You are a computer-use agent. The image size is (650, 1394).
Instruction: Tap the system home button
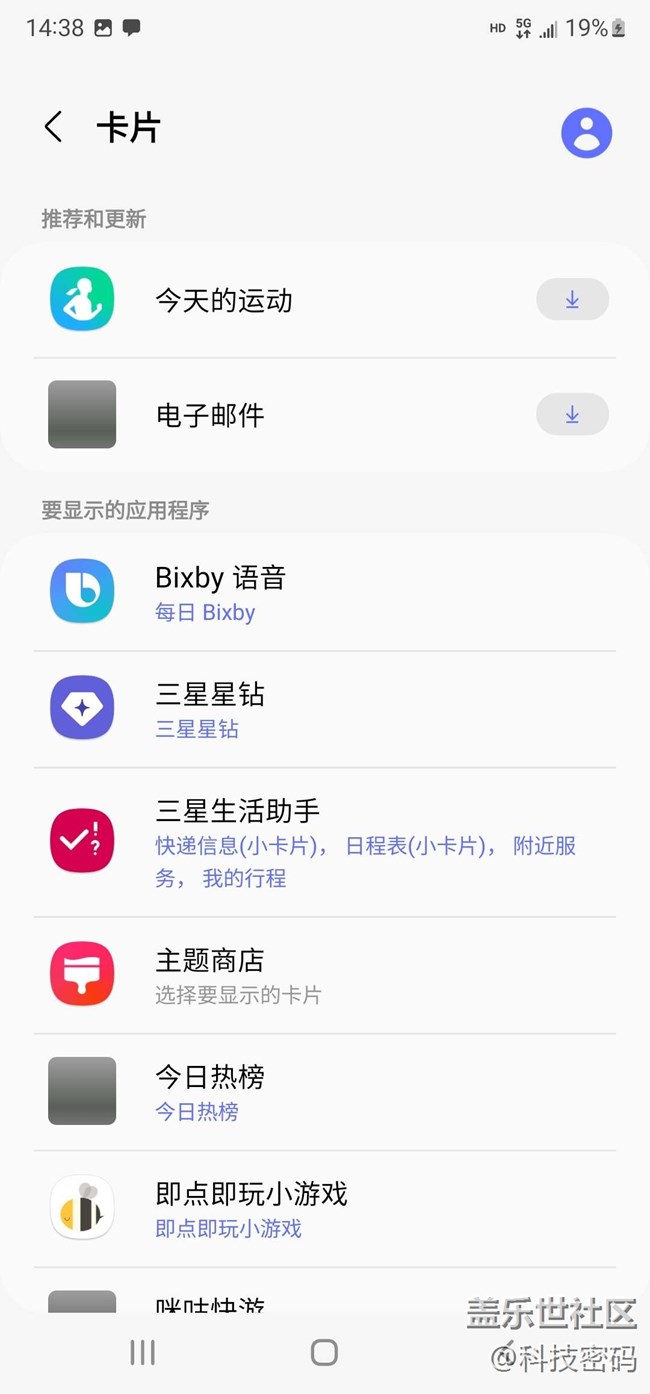(x=324, y=1353)
